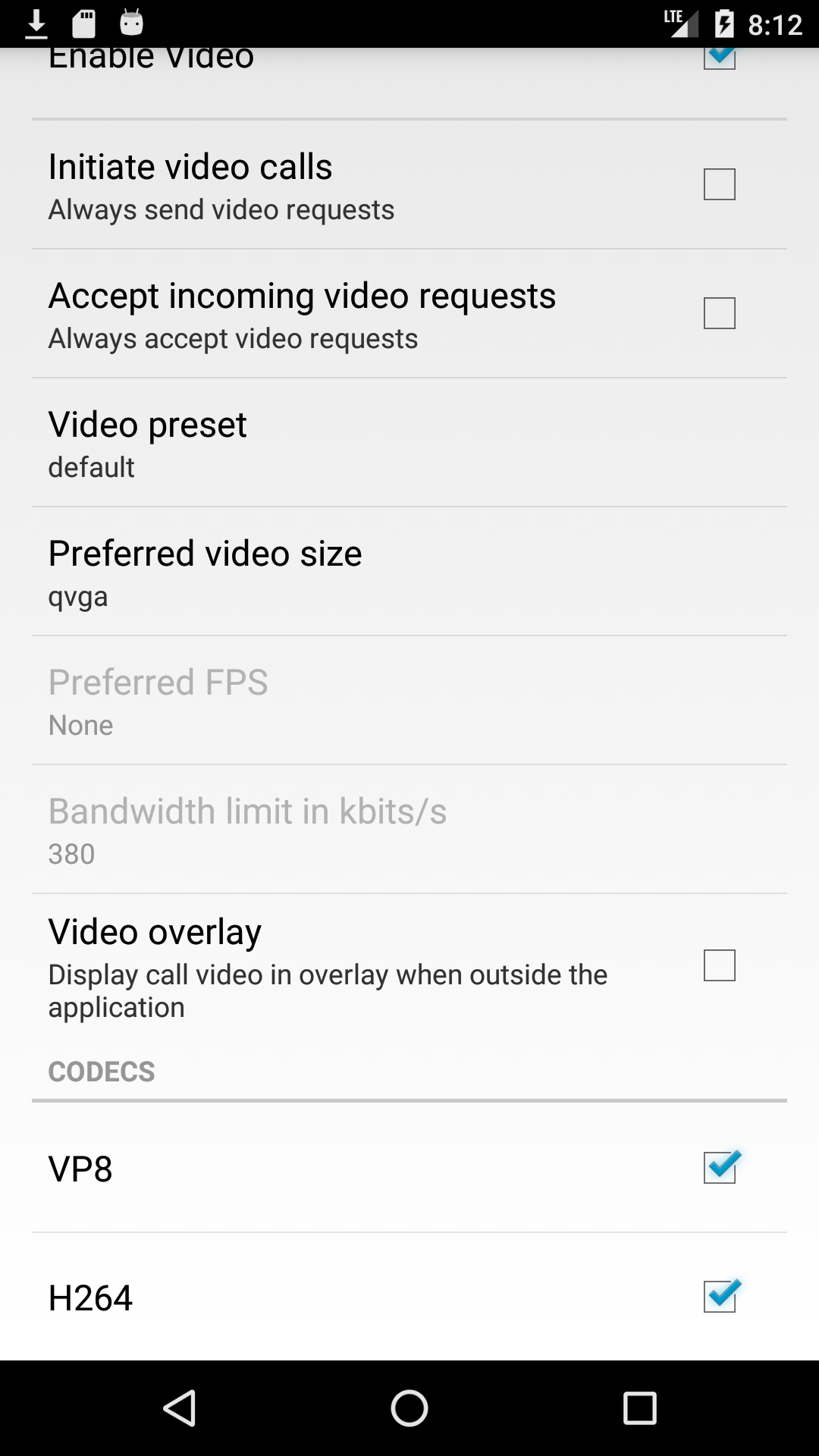
Task: Go back using the navigation bar
Action: point(180,1408)
